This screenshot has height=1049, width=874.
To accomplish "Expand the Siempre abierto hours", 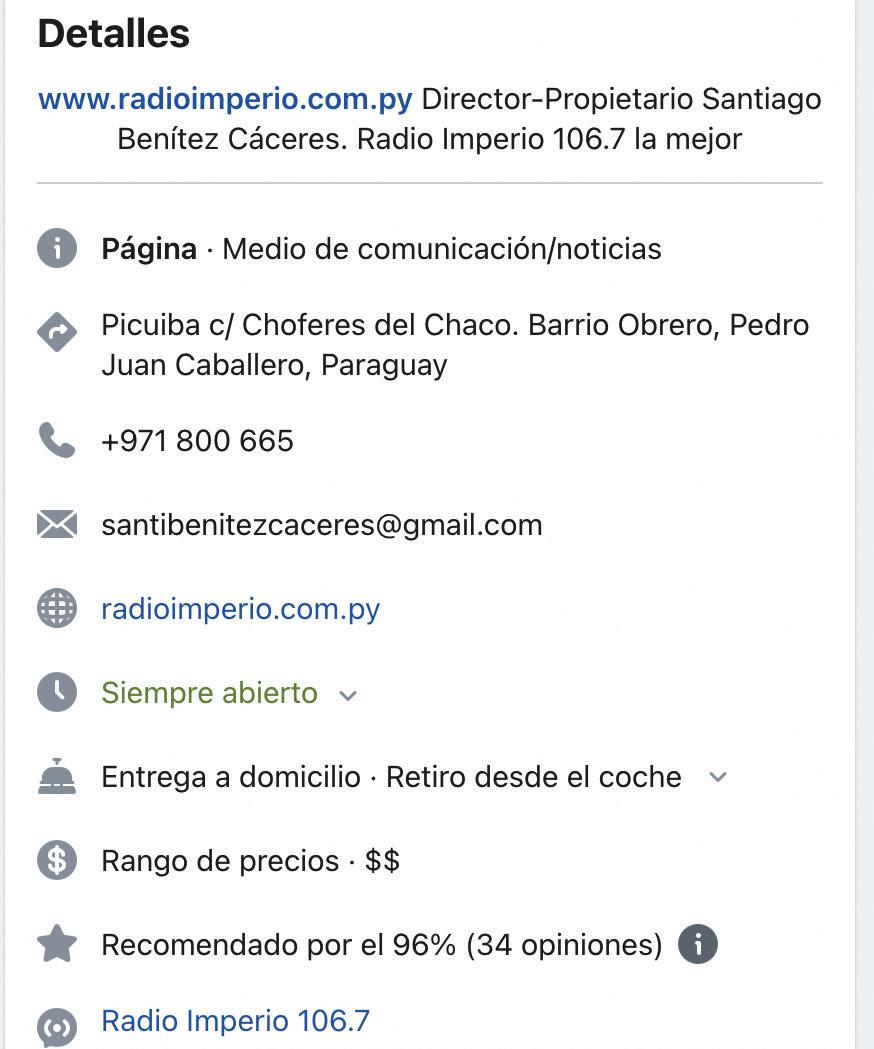I will [347, 695].
